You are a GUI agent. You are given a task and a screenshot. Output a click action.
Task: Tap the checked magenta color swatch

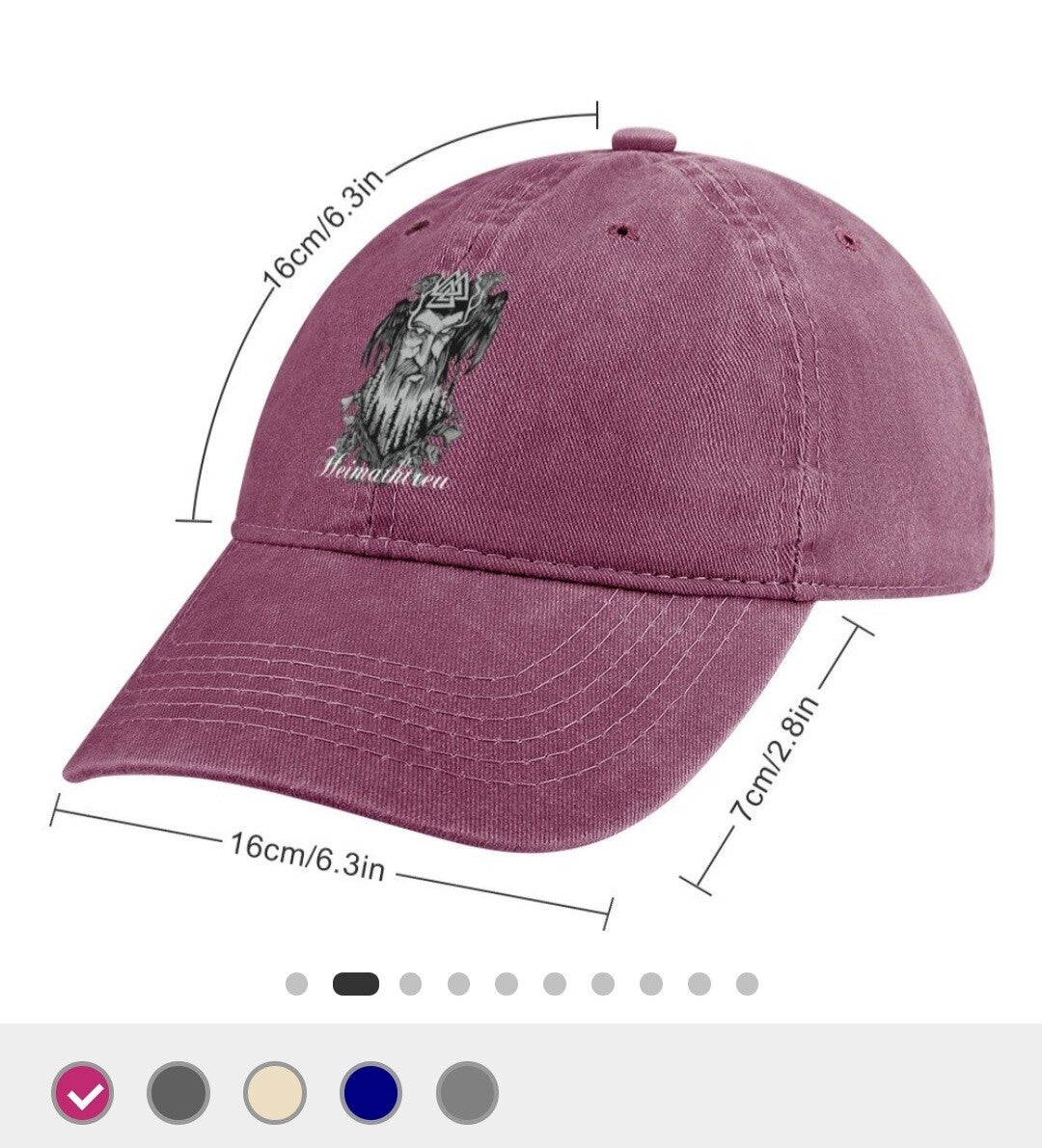(x=82, y=1093)
